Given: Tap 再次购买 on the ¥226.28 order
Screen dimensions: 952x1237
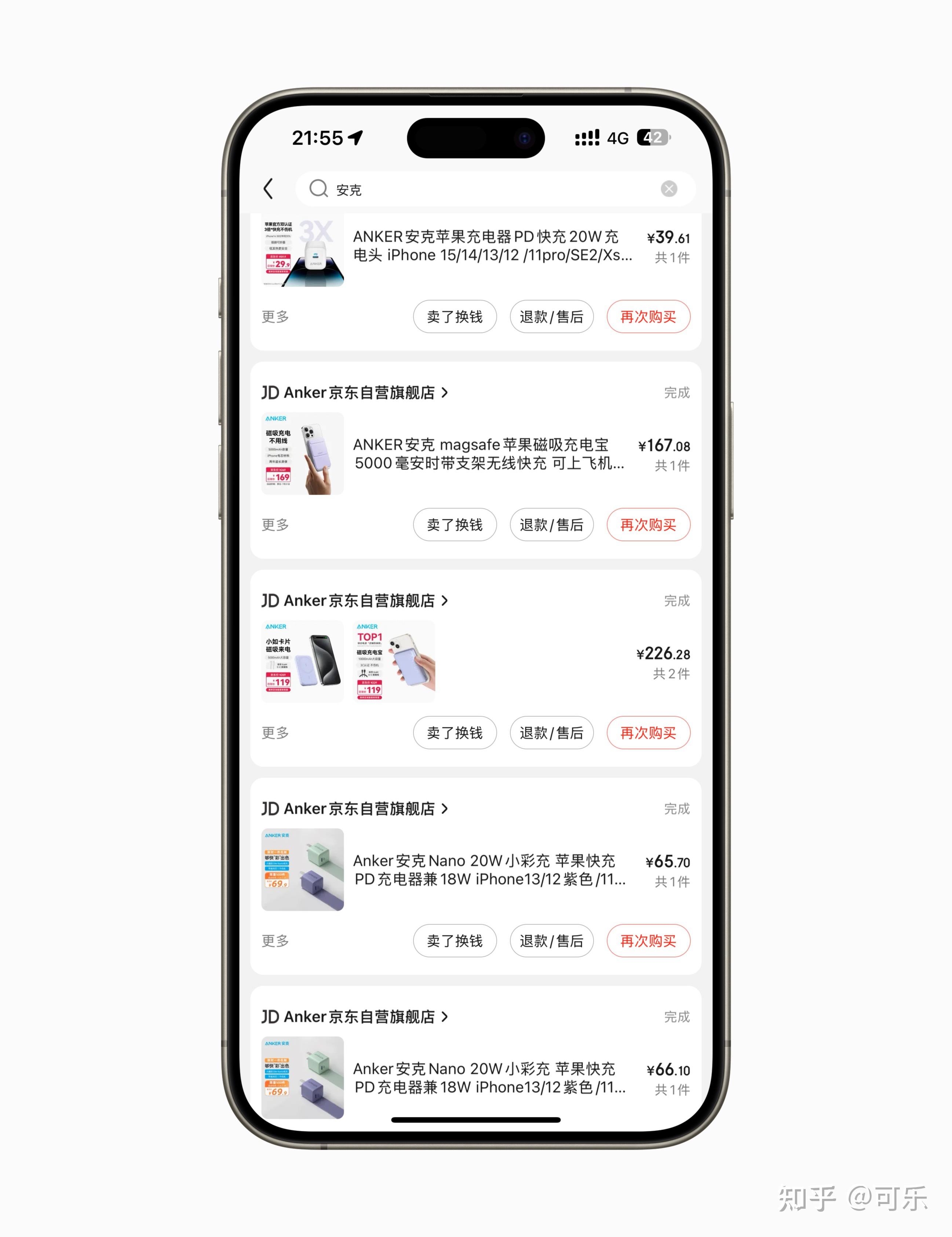Looking at the screenshot, I should pos(648,732).
